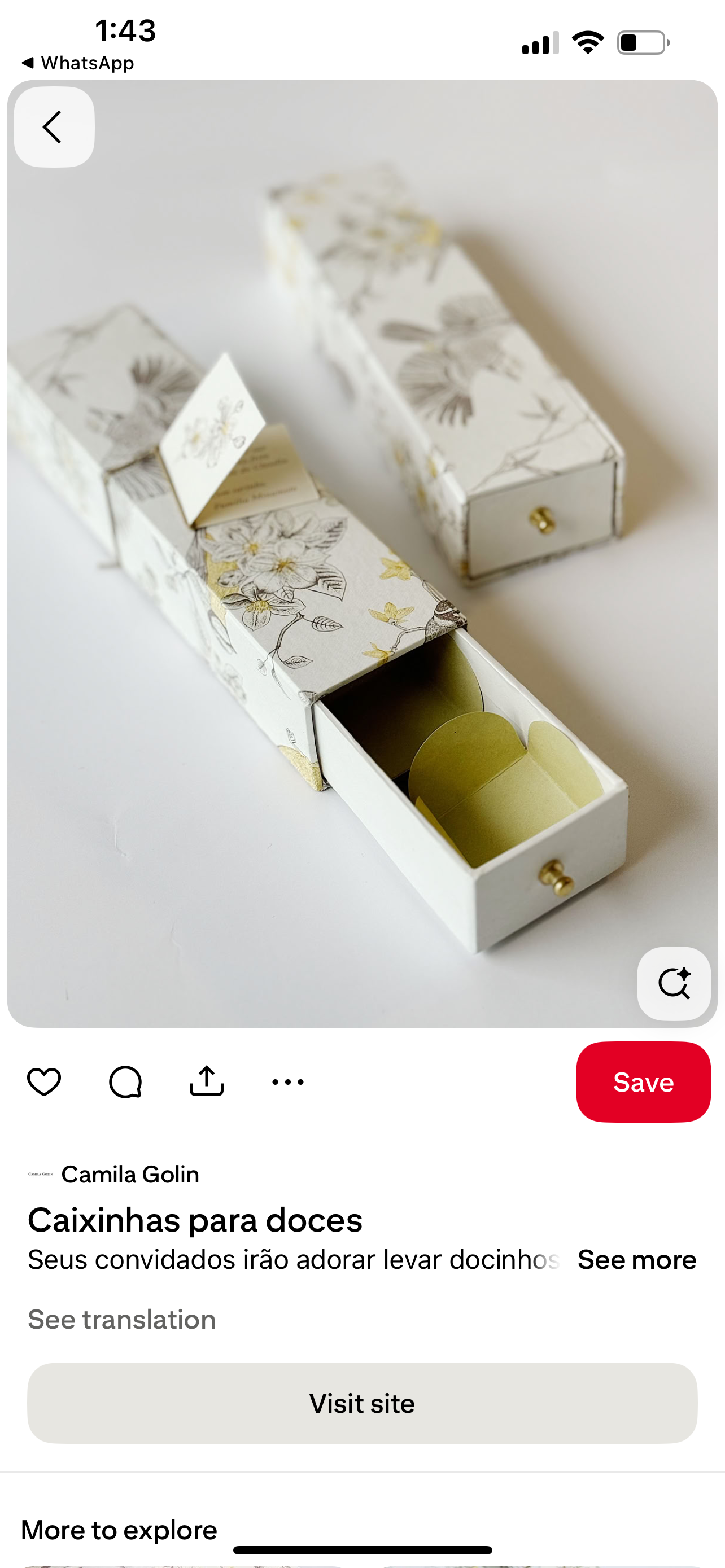This screenshot has height=1568, width=725.
Task: Return to WhatsApp via status bar link
Action: pos(78,63)
